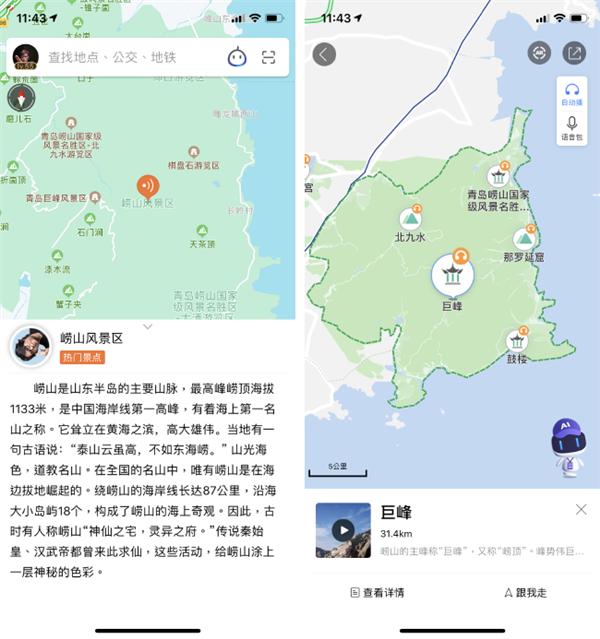Tap the orange audio marker at 崂山风景区
Screen dimensions: 600x639
(148, 185)
